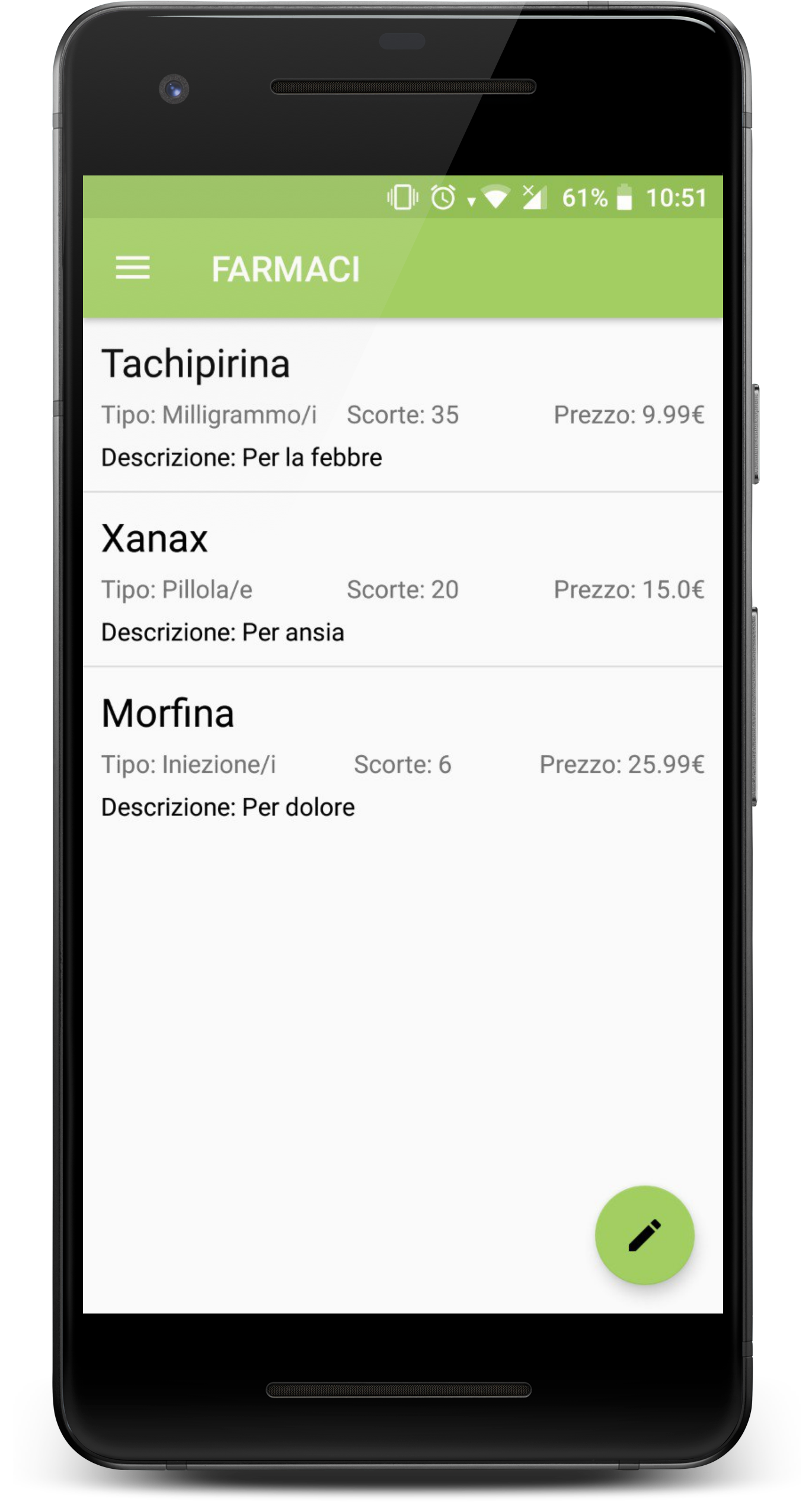Open the Tachipirina entry

pos(402,407)
